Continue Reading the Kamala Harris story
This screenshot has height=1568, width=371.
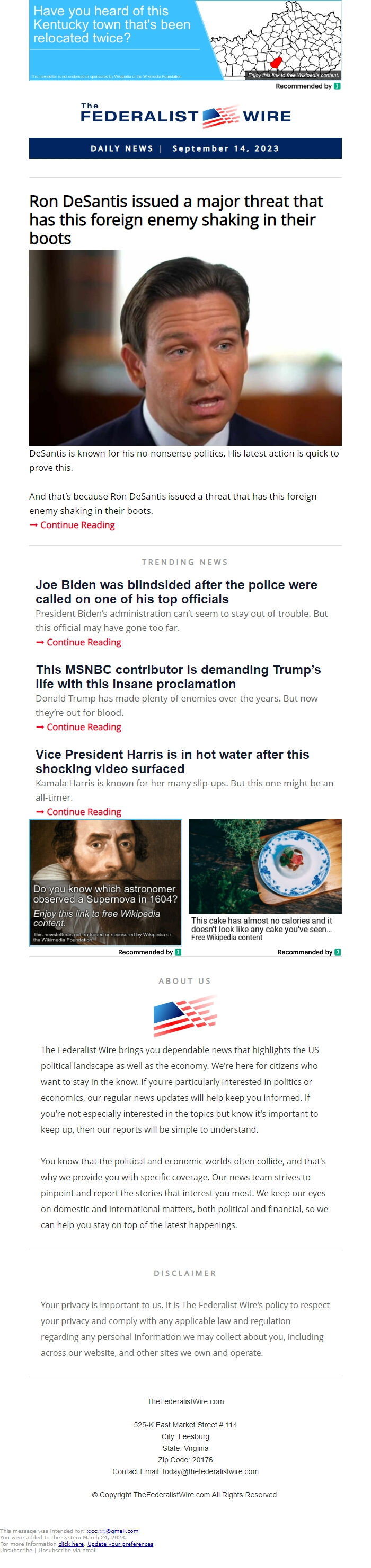pyautogui.click(x=83, y=811)
